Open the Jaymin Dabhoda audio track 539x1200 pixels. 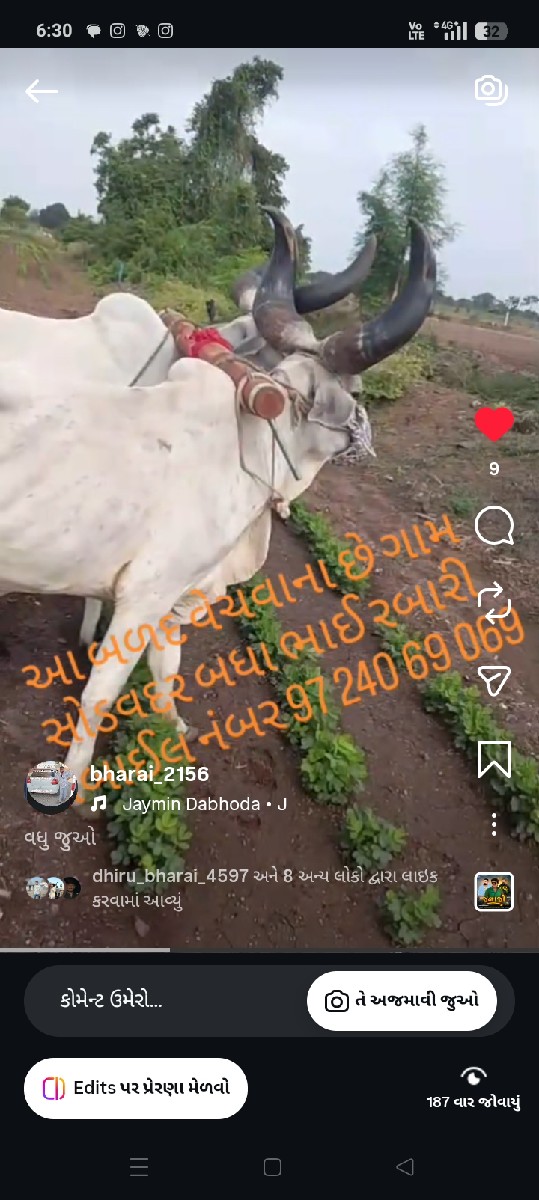[x=188, y=804]
